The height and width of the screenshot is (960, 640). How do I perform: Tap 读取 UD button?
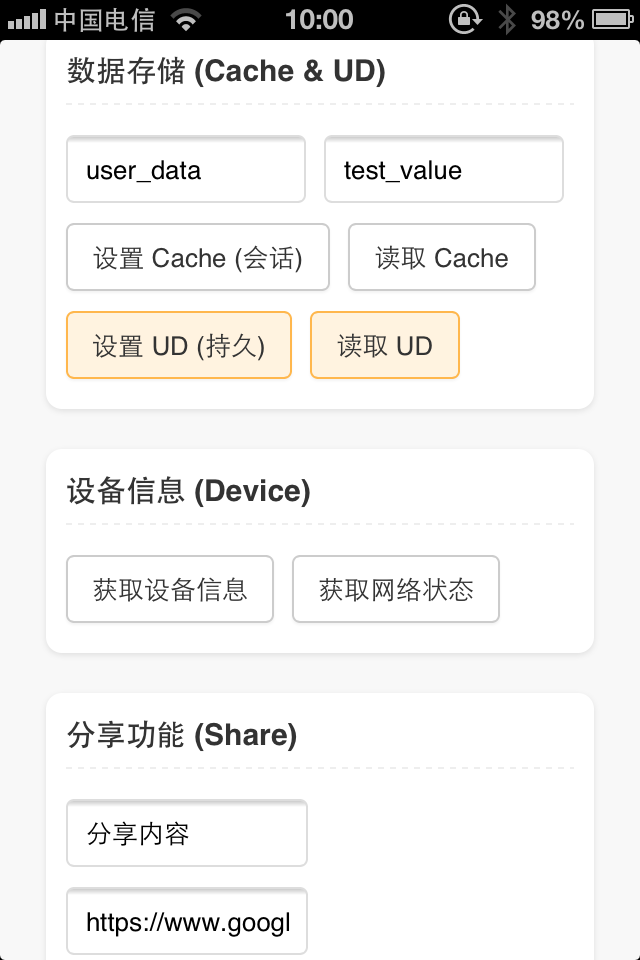pyautogui.click(x=385, y=346)
